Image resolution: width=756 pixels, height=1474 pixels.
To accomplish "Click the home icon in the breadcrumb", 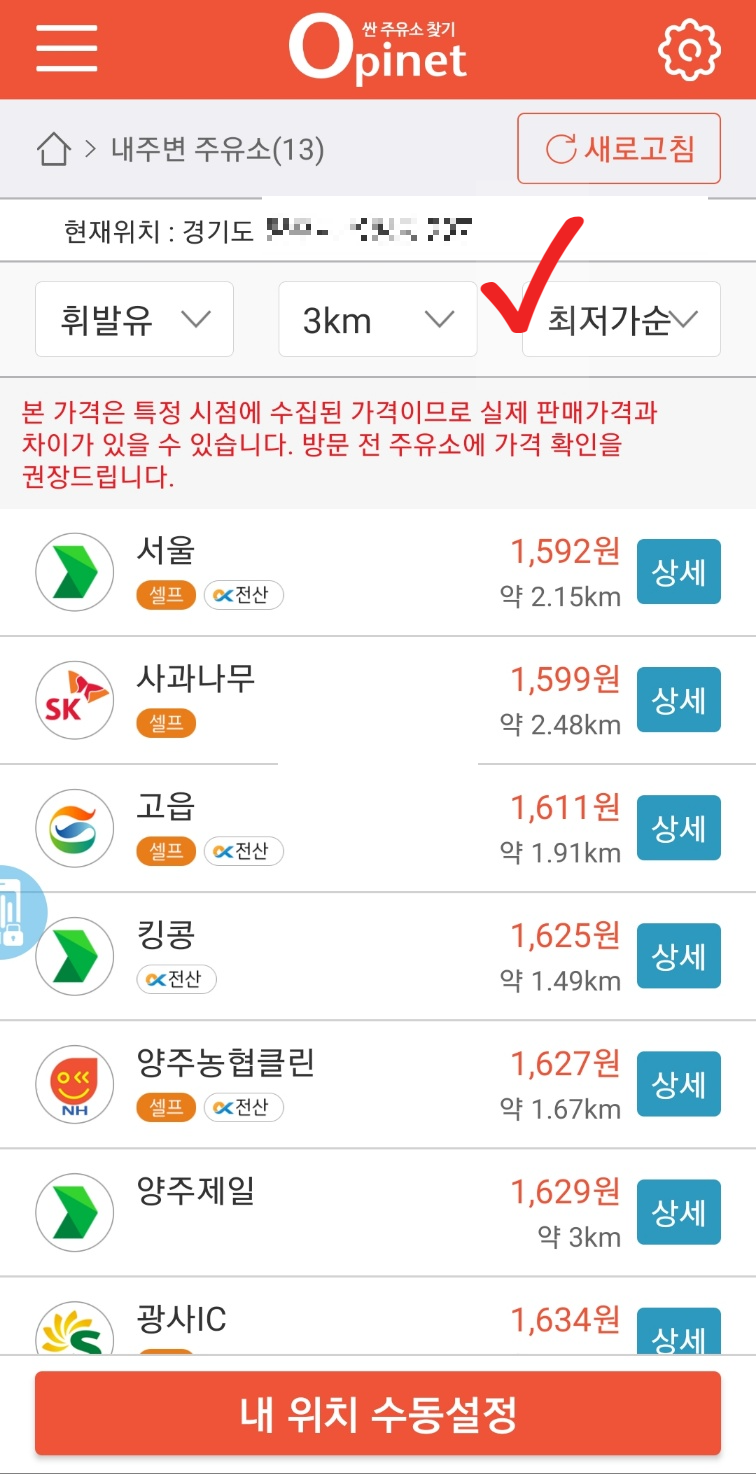I will click(x=53, y=148).
